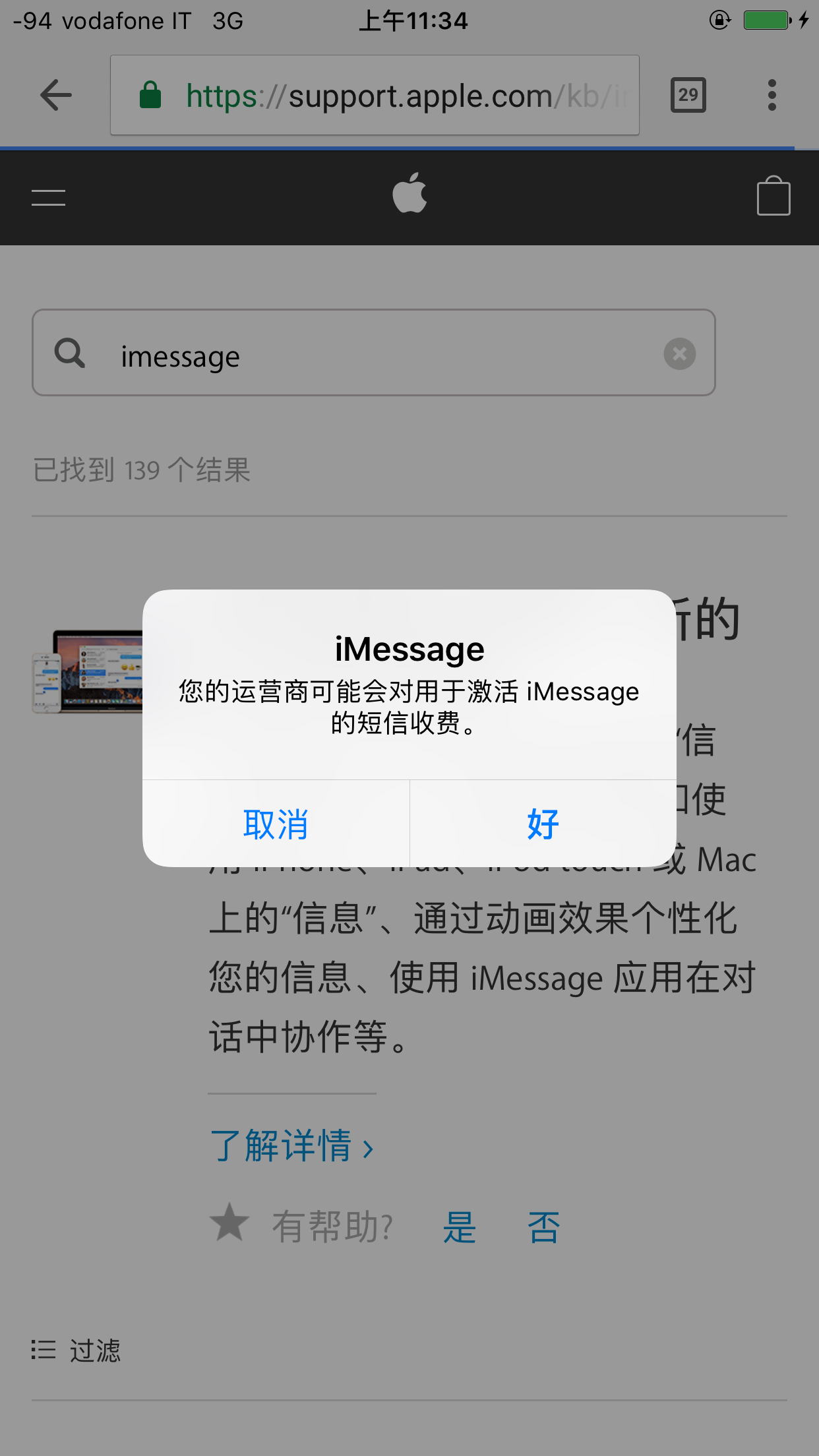Open the 过滤 filter options
Image resolution: width=819 pixels, height=1456 pixels.
pos(76,1350)
